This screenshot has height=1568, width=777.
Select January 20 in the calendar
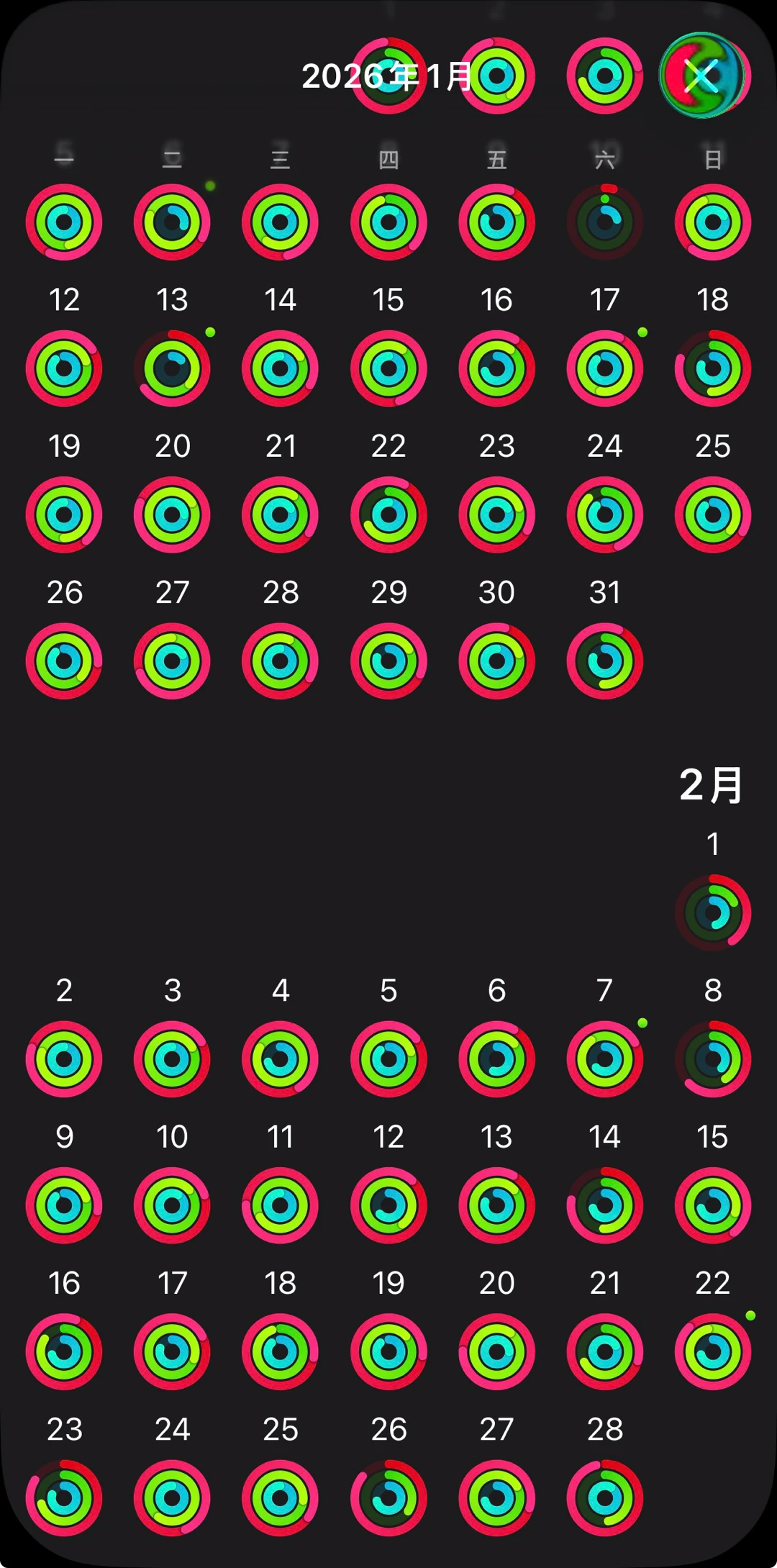pos(172,515)
